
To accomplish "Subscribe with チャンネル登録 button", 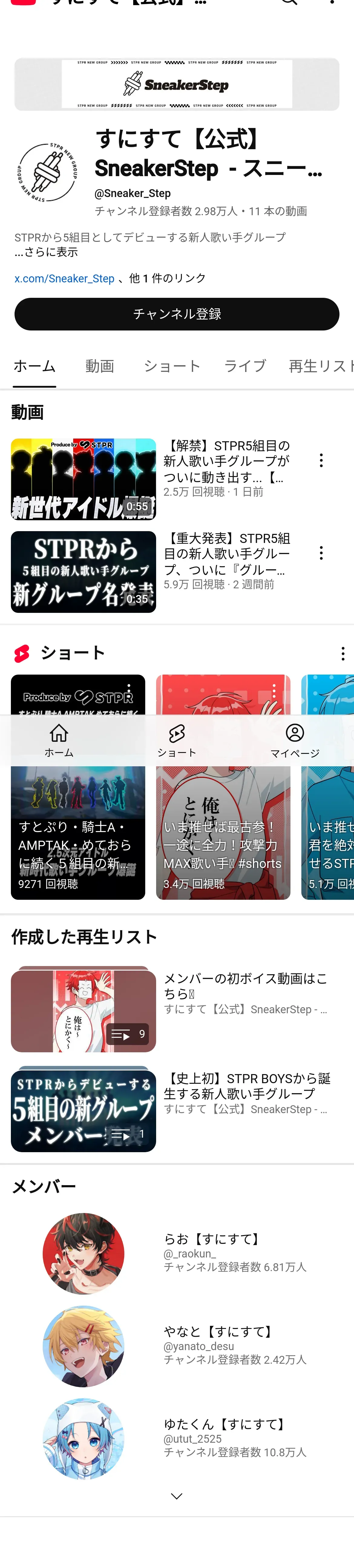I will pos(176,314).
